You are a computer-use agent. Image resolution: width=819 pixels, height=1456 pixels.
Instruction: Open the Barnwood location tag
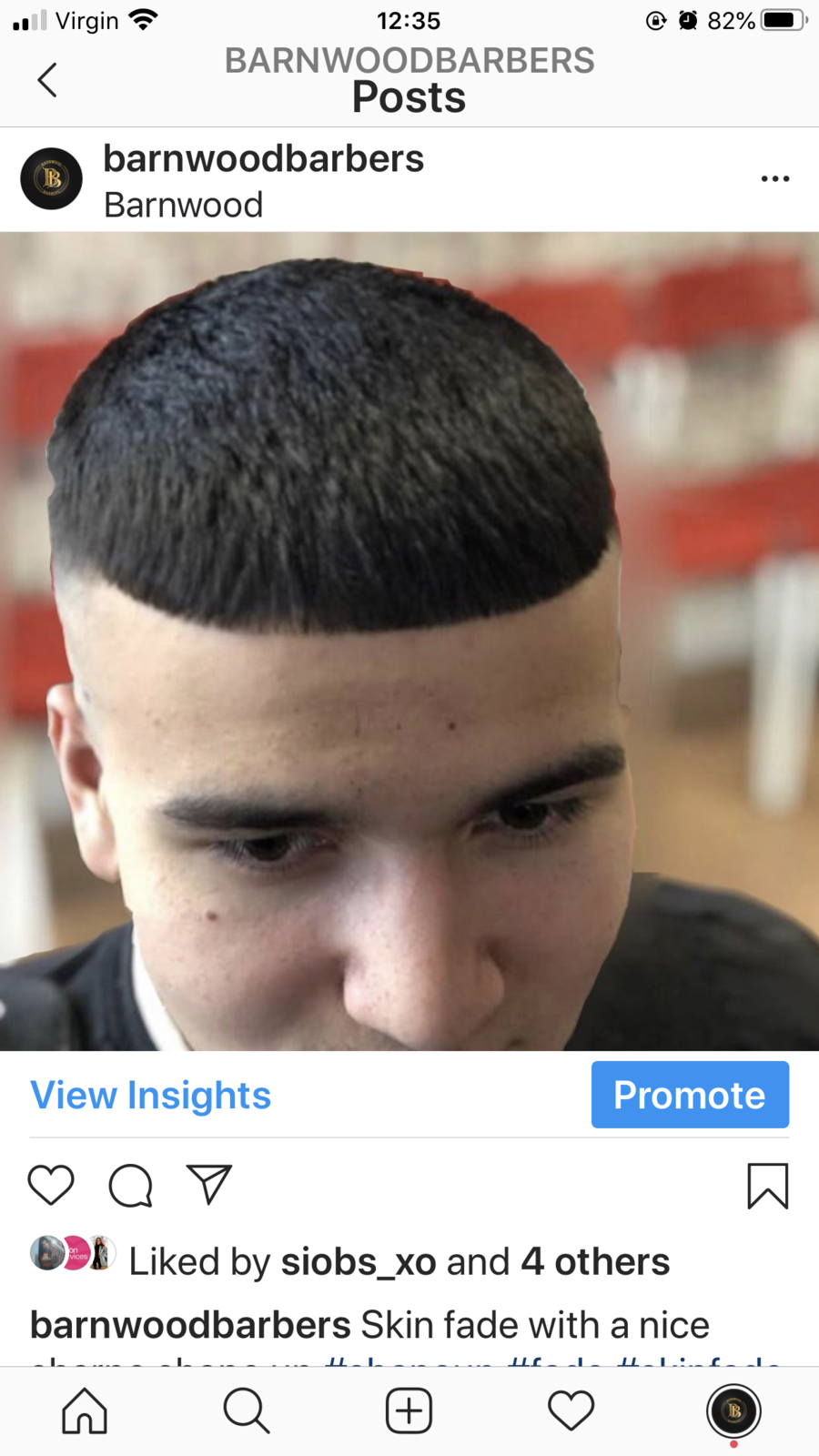pyautogui.click(x=183, y=205)
